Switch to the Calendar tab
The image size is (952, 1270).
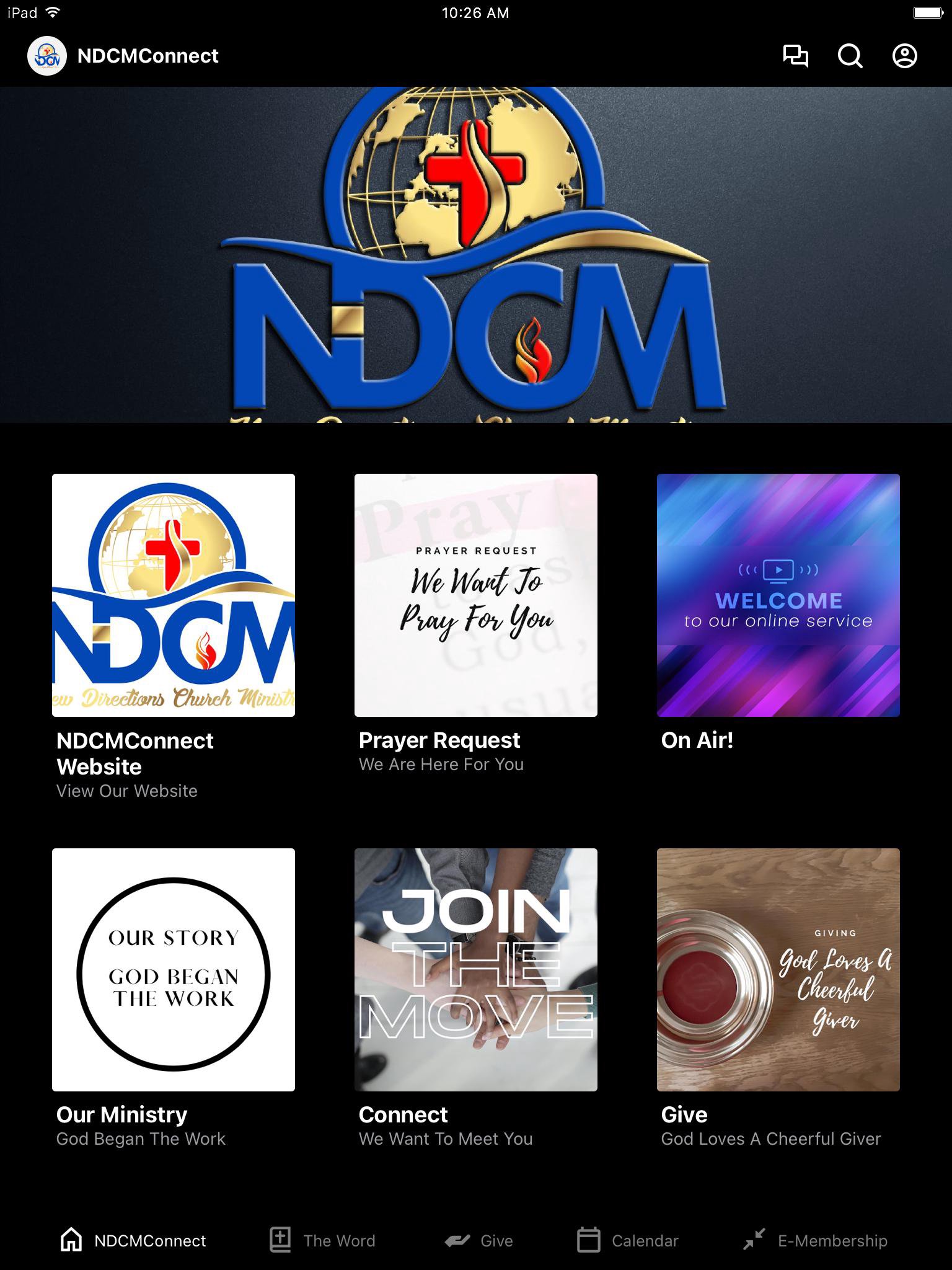click(x=628, y=1240)
